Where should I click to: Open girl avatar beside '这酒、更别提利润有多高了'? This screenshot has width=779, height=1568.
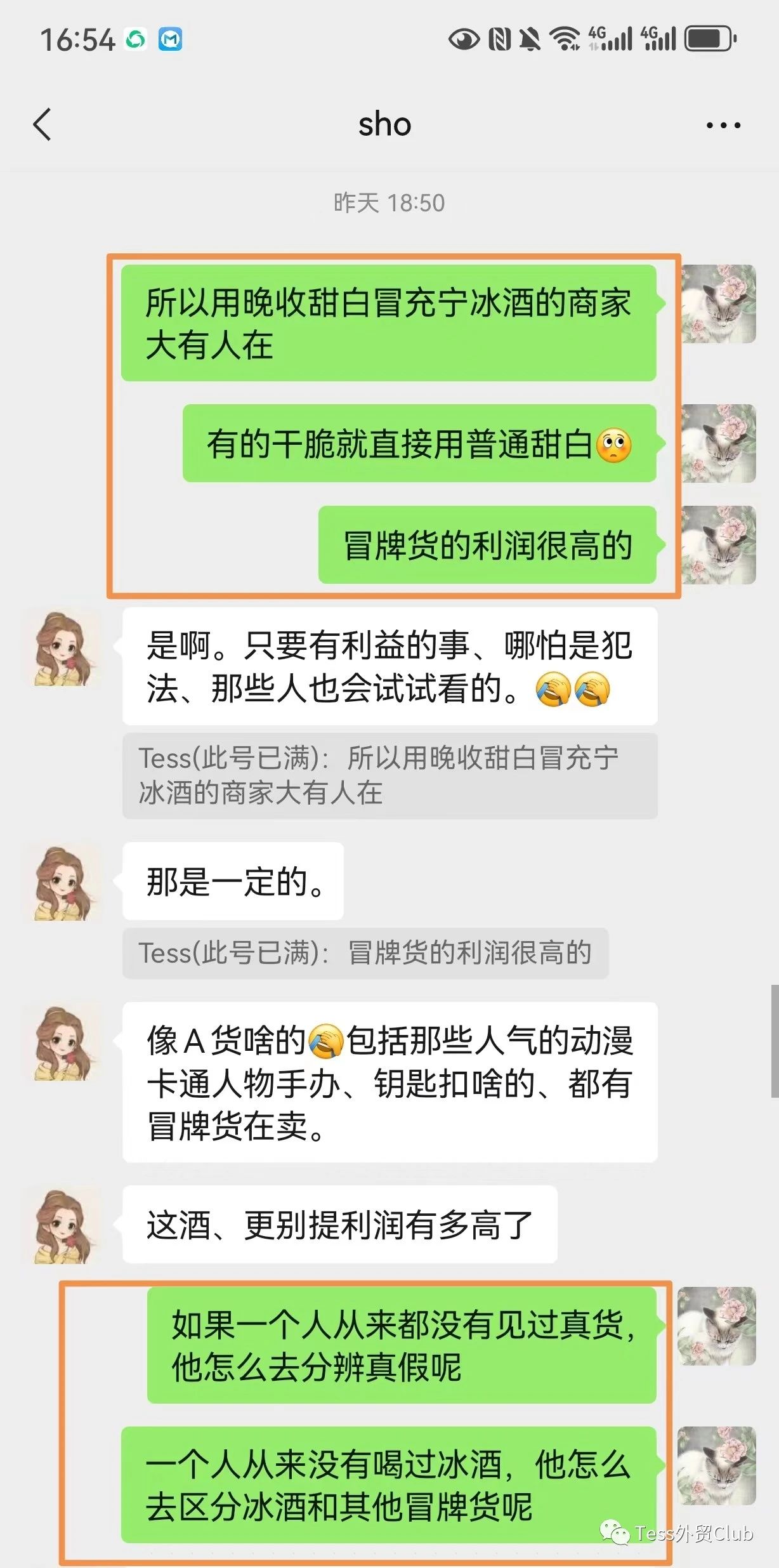(65, 1225)
